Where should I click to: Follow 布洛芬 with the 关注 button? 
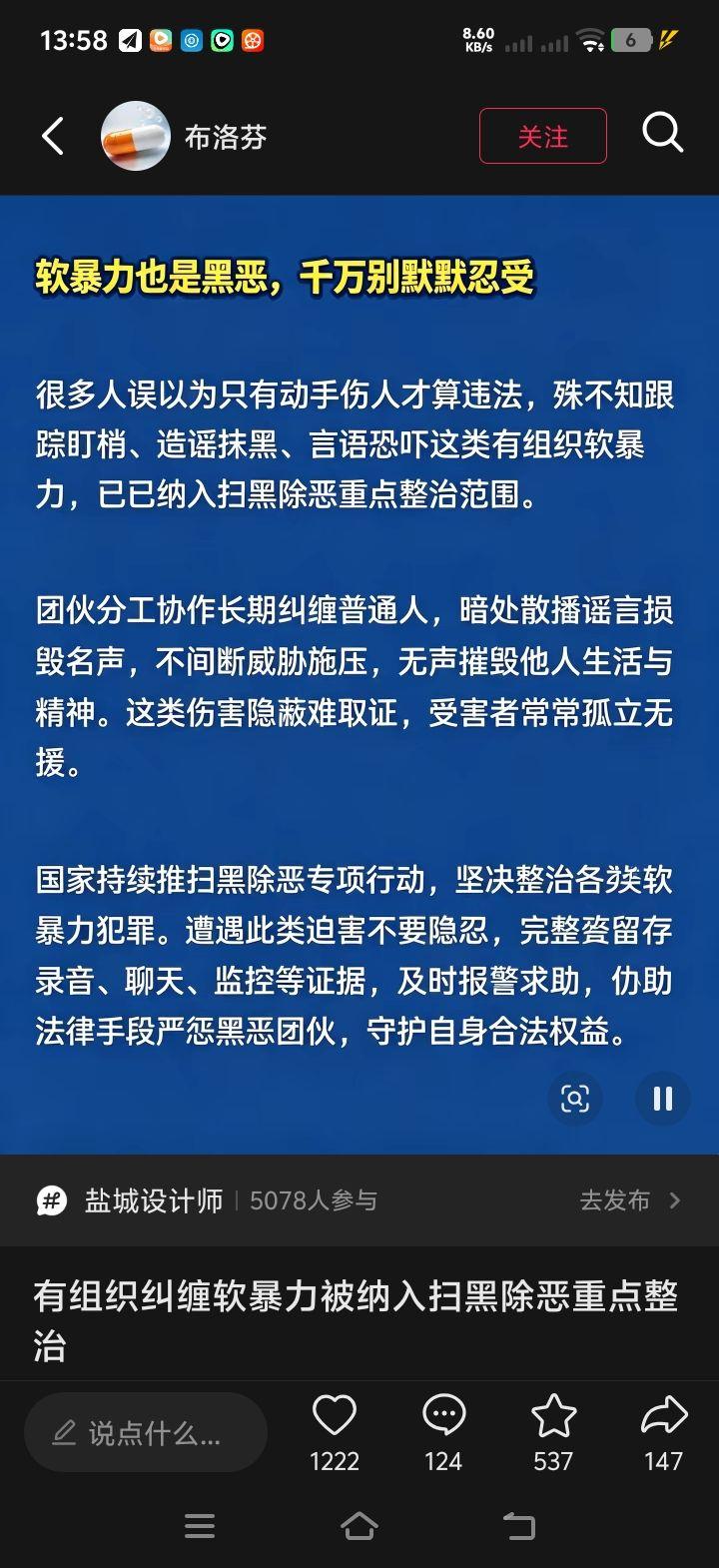pyautogui.click(x=542, y=136)
